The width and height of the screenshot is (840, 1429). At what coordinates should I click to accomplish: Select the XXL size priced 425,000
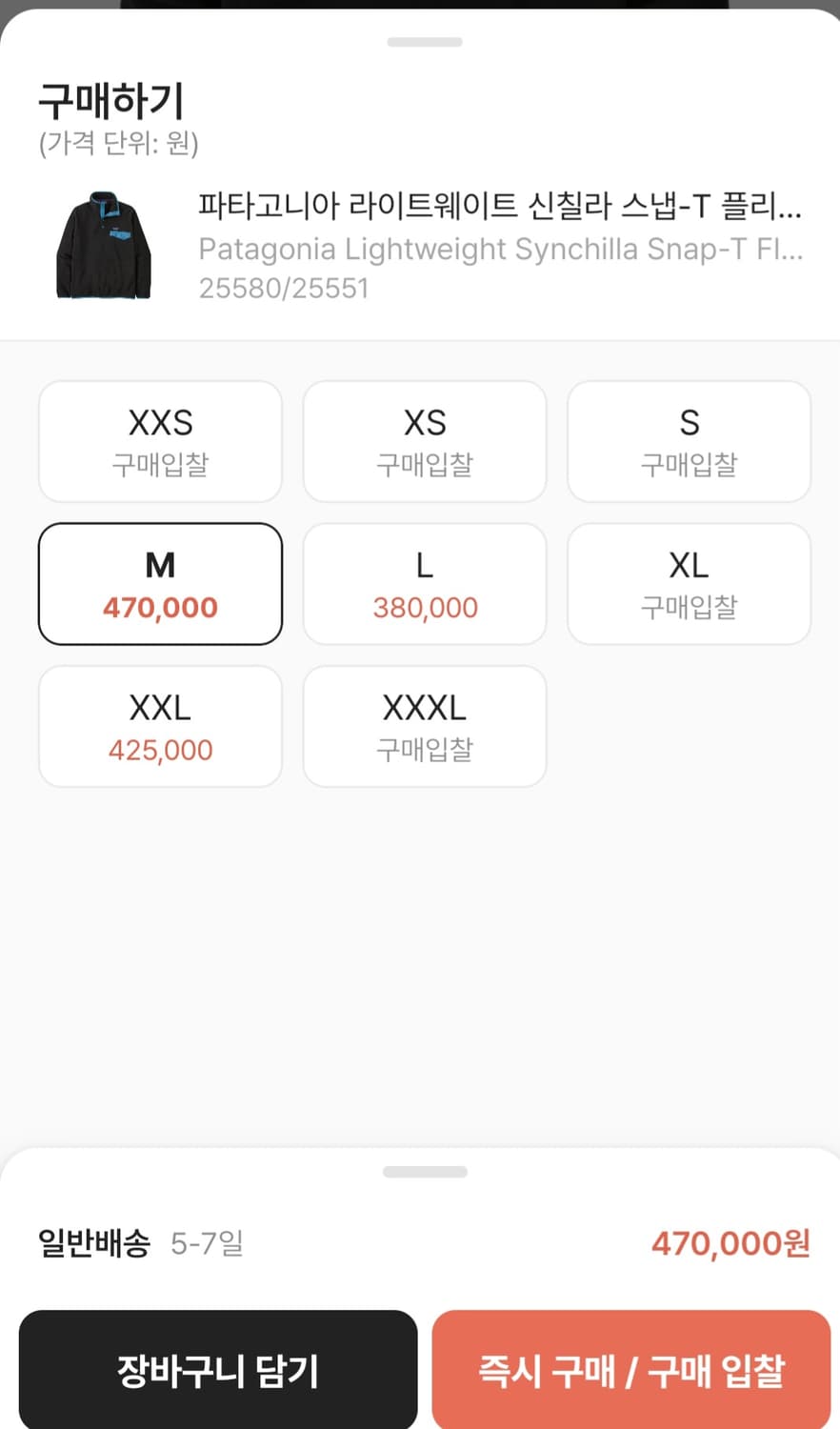point(159,726)
